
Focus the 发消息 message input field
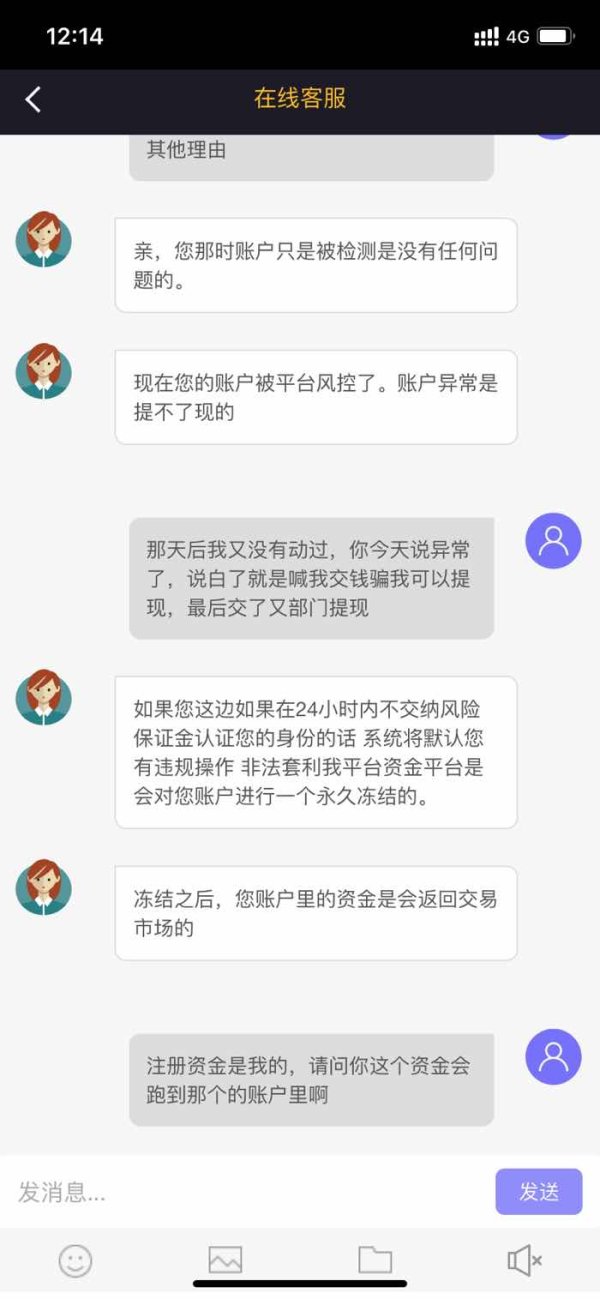point(250,1192)
